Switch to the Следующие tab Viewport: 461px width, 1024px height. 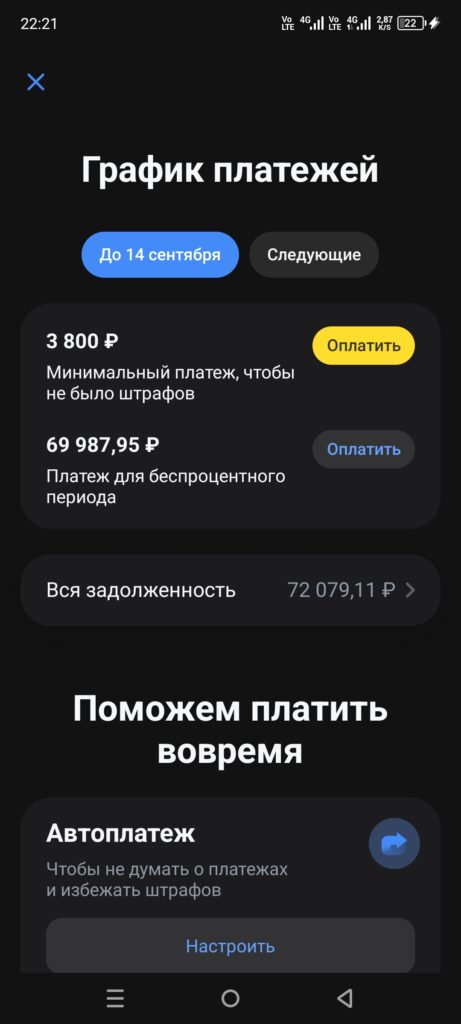coord(314,255)
